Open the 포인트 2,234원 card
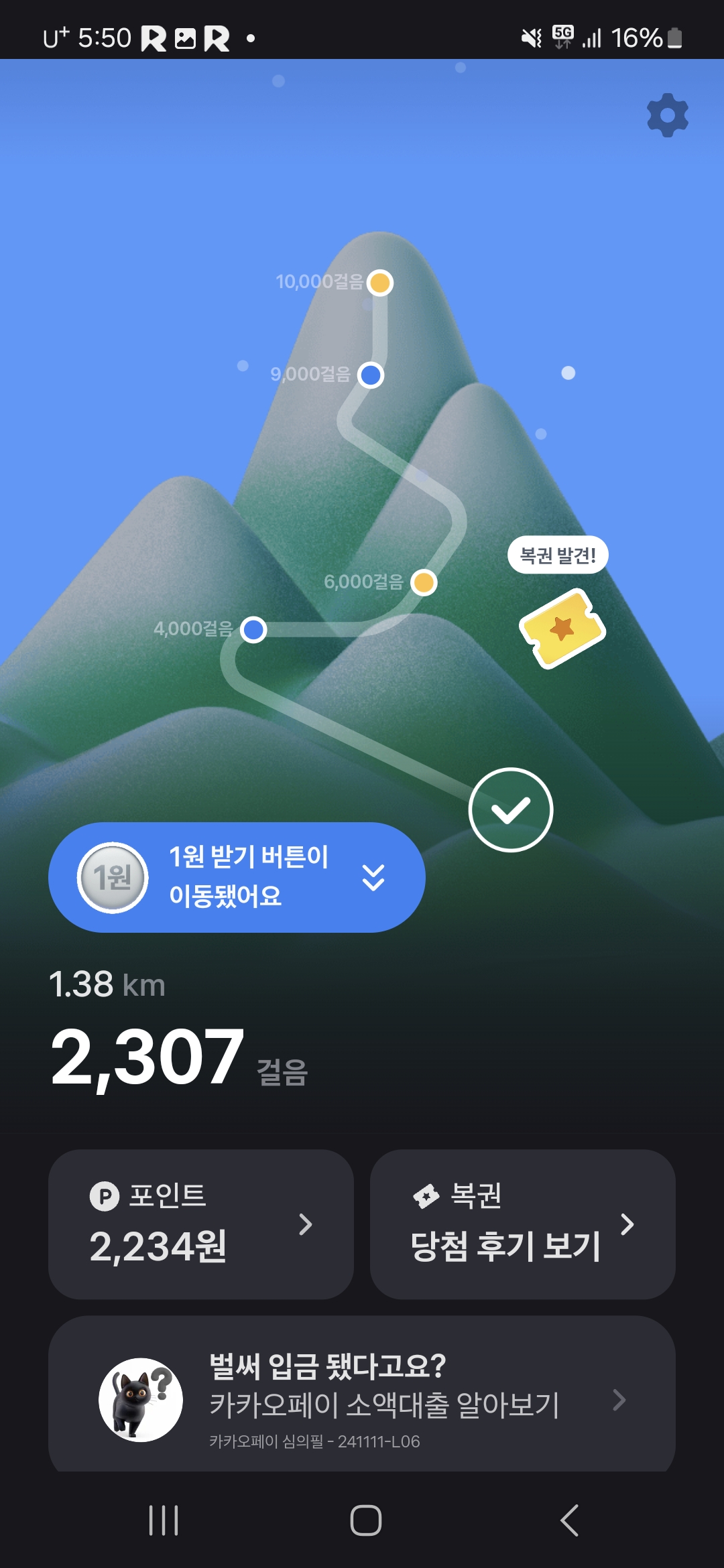 pyautogui.click(x=200, y=1224)
